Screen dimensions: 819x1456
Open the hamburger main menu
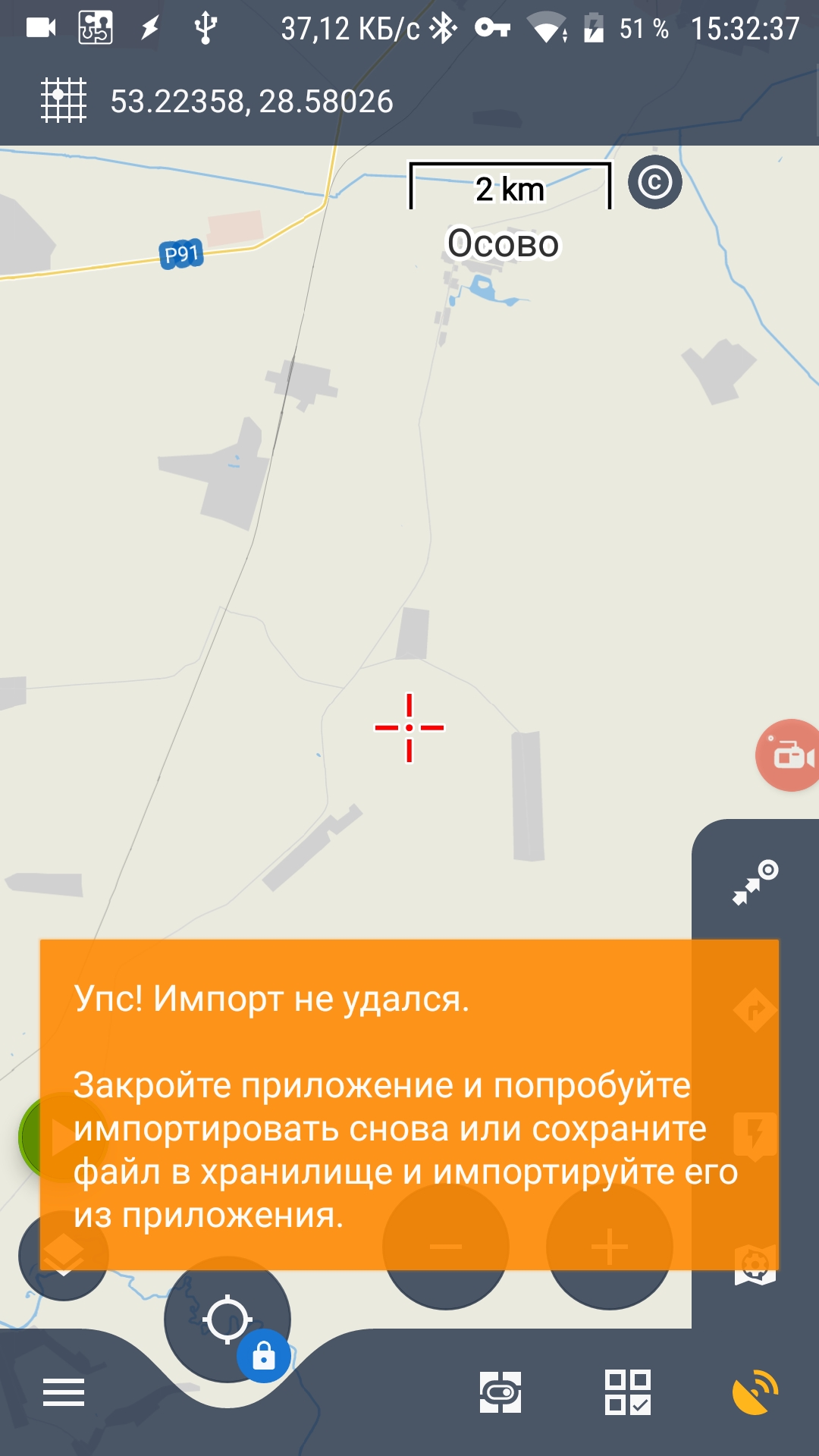(x=64, y=1392)
